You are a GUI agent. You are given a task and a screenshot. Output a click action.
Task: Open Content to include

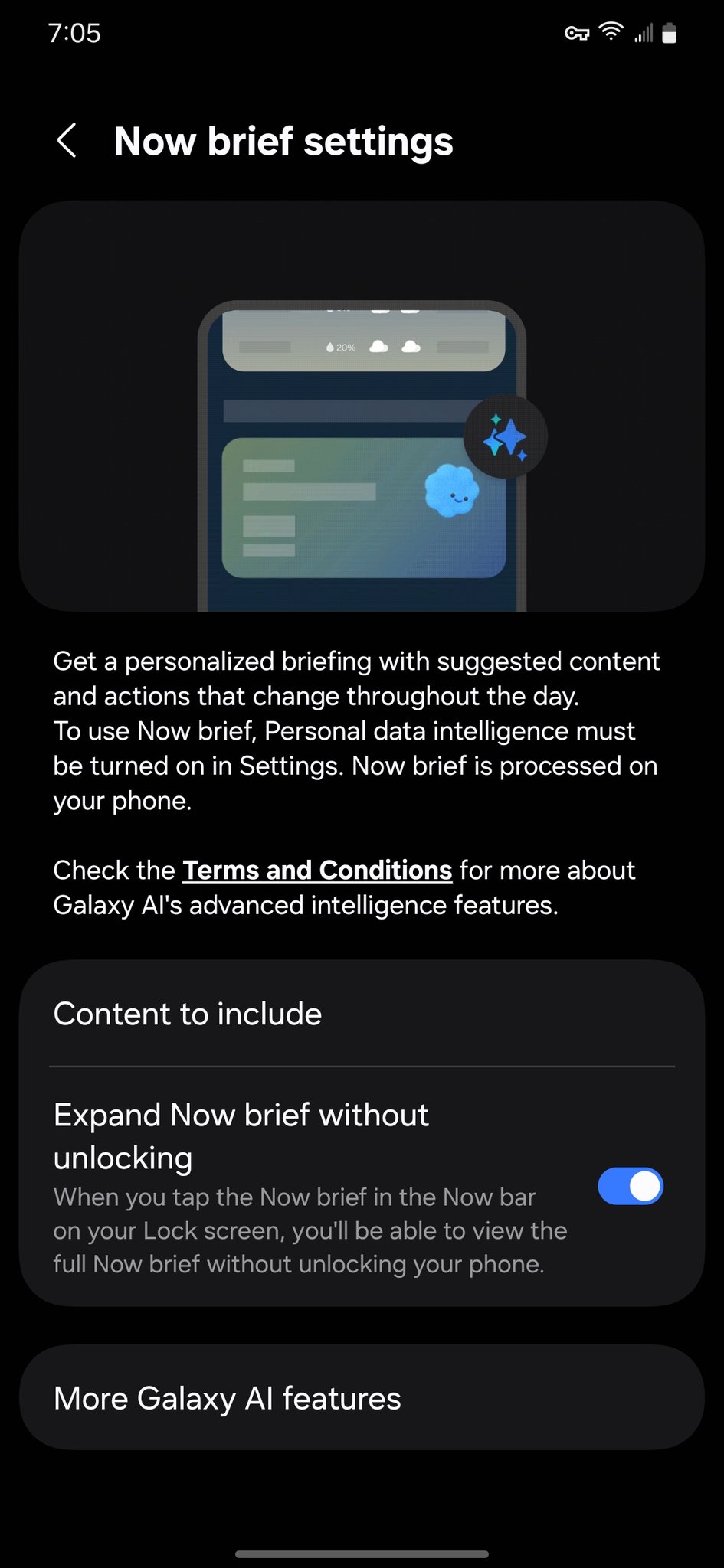point(362,1014)
